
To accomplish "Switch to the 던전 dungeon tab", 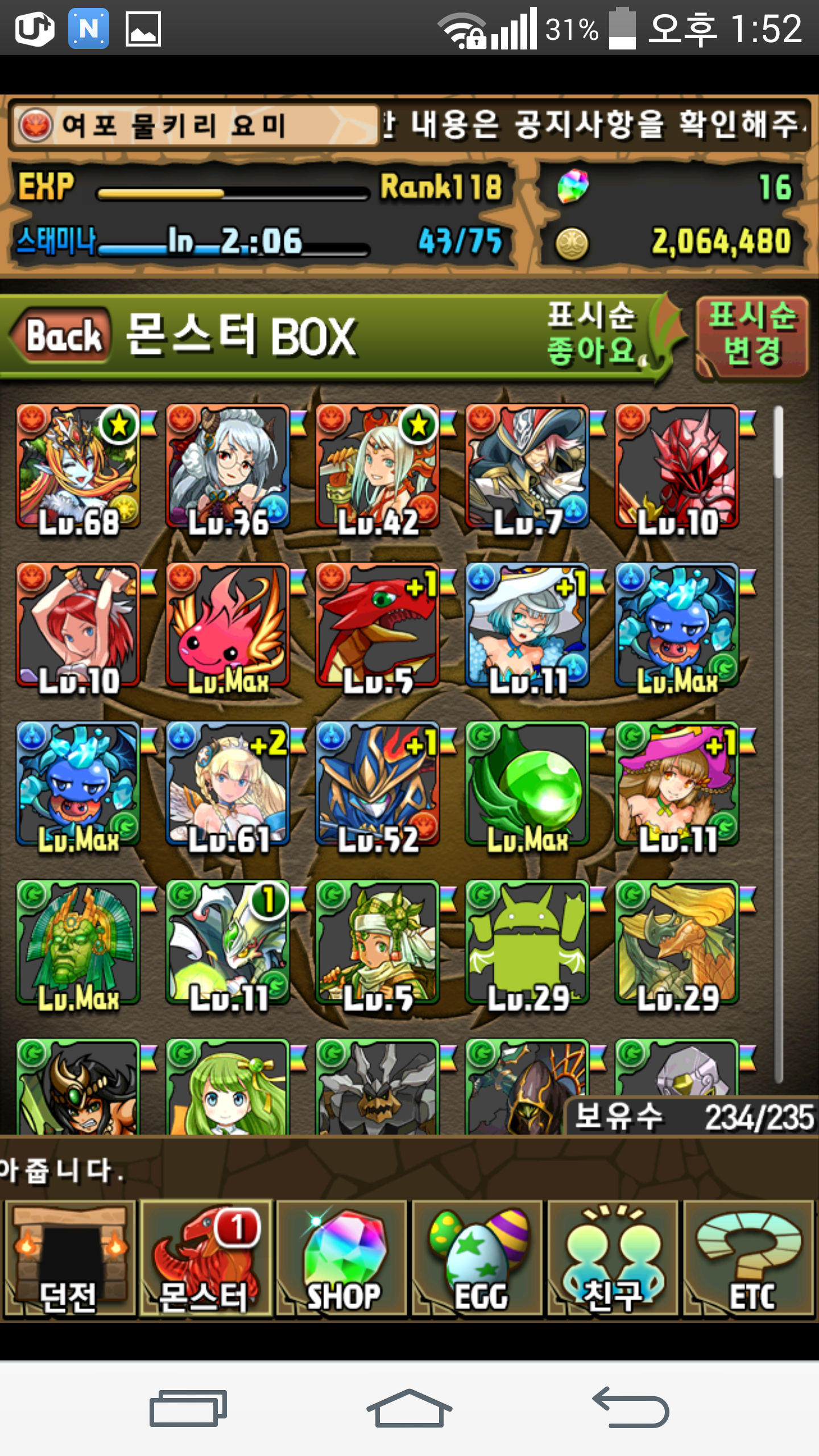I will 69,1258.
